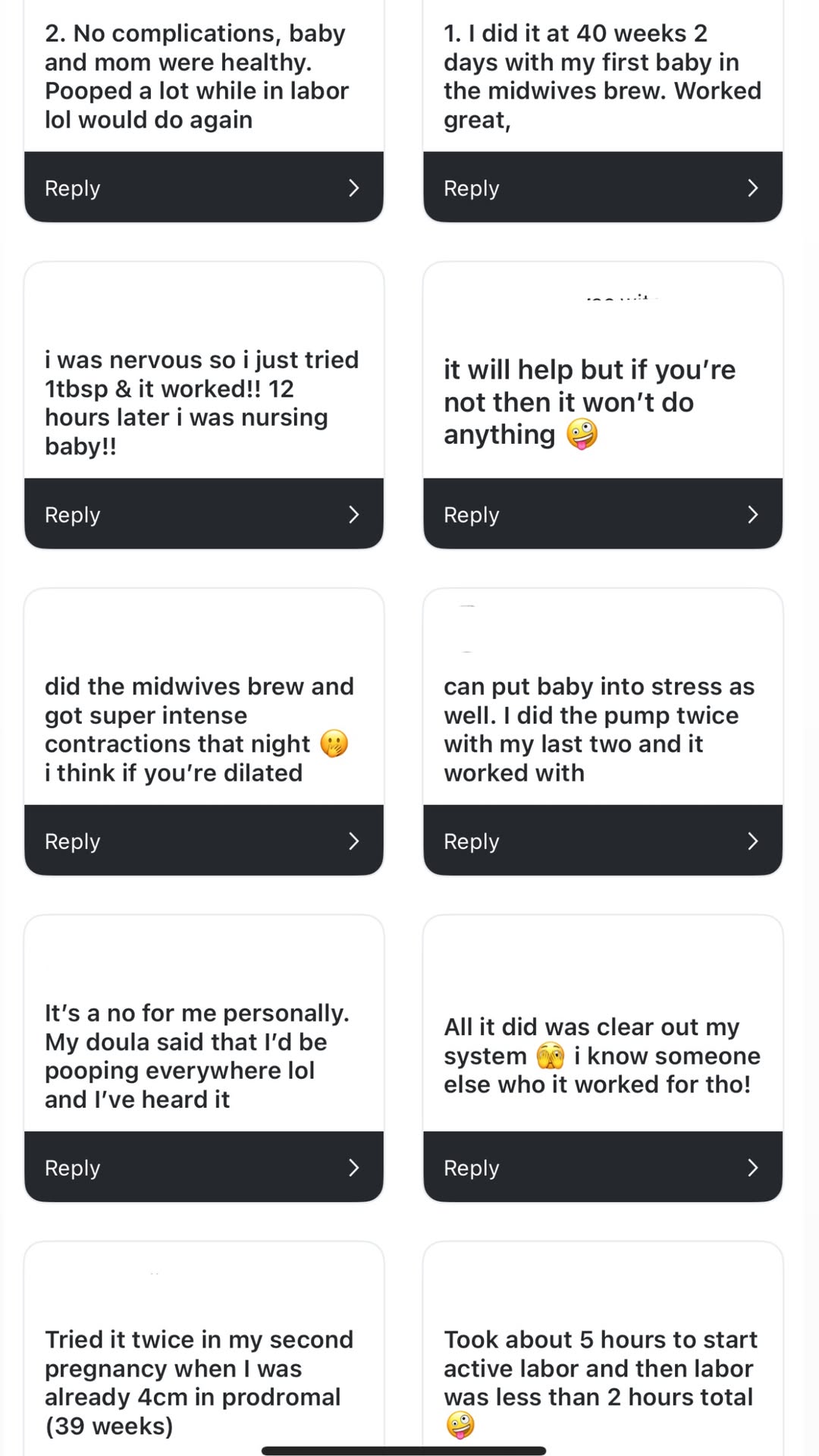Reply to the 'just tried 1tbsp' response
The height and width of the screenshot is (1456, 819).
[203, 514]
